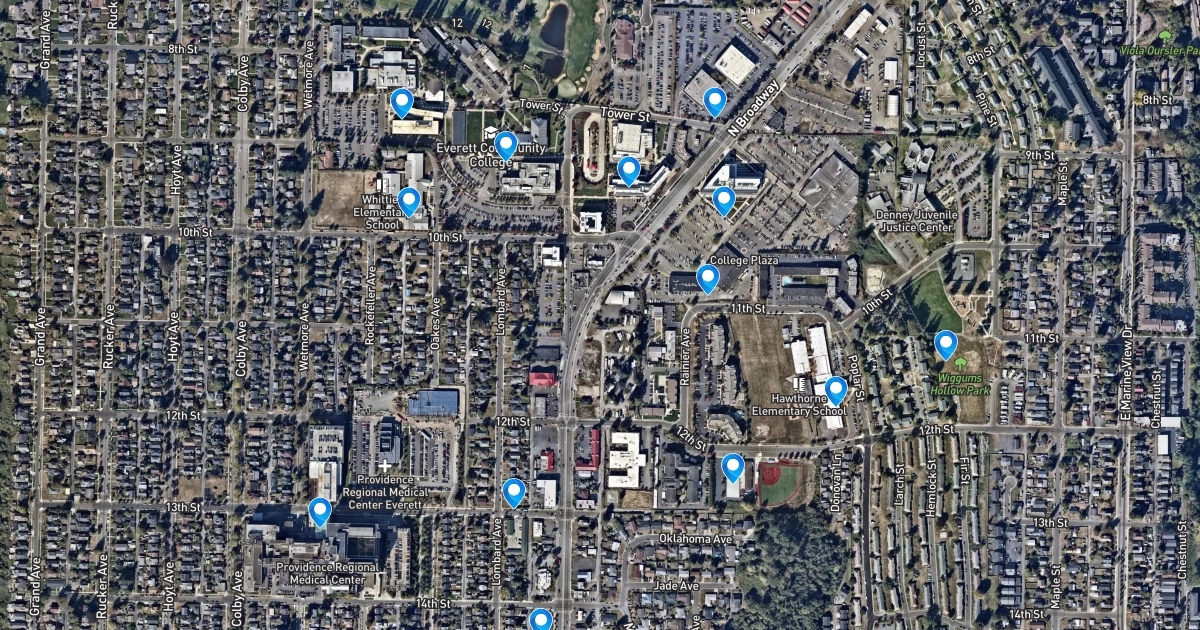Screen dimensions: 1200x630
Task: Tap the pin on Lombard Ave near 13th St
Action: coord(514,492)
